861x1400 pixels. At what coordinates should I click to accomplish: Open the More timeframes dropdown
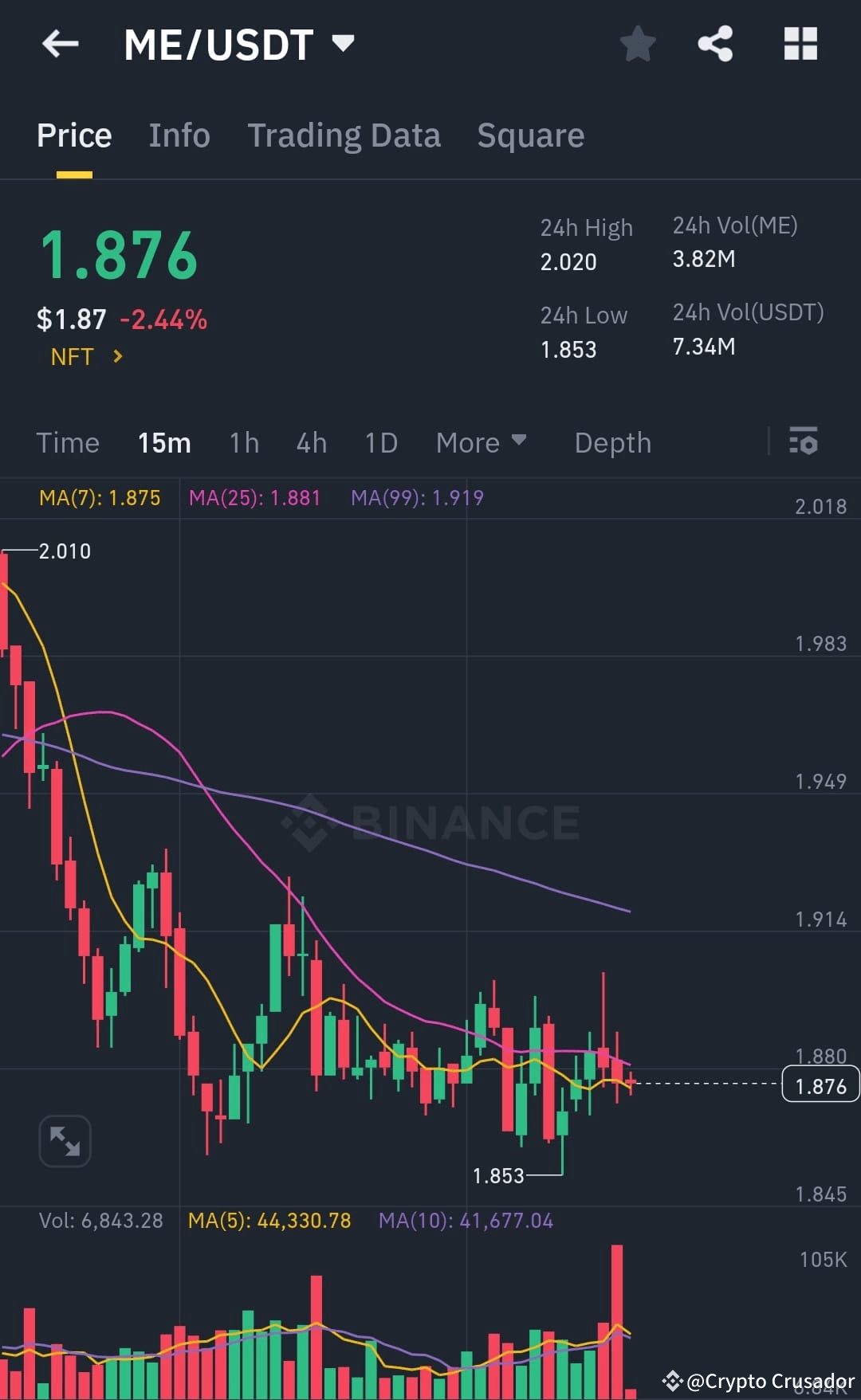[481, 442]
